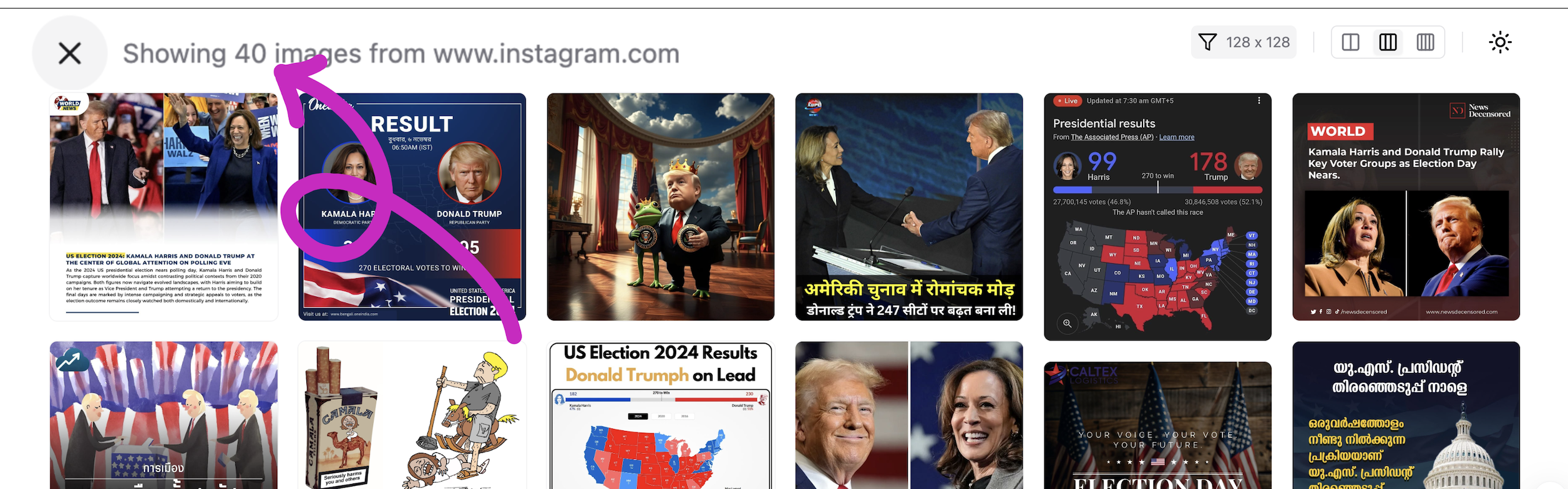Switch to the four-column grid layout

[x=1425, y=42]
